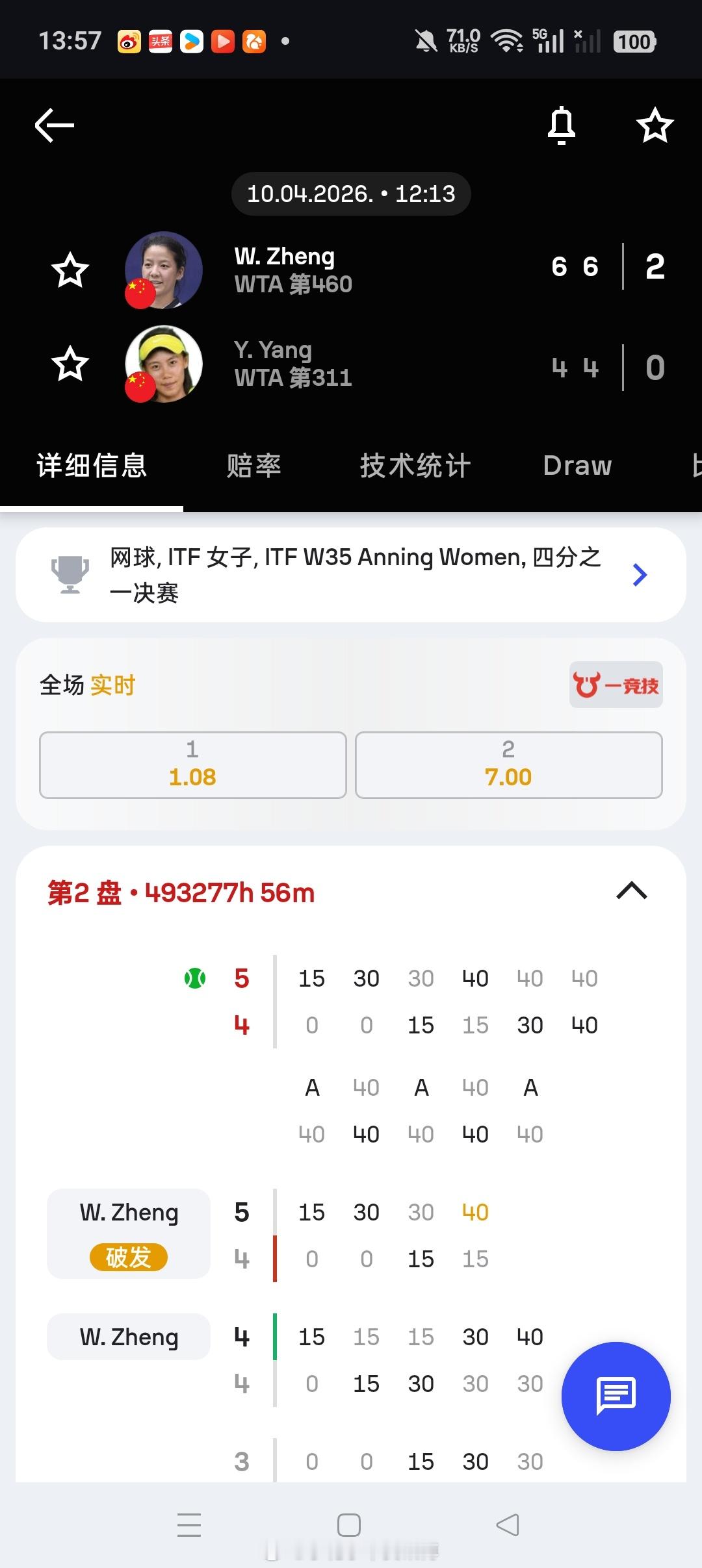702x1568 pixels.
Task: Open the notification bell for this match
Action: (562, 125)
